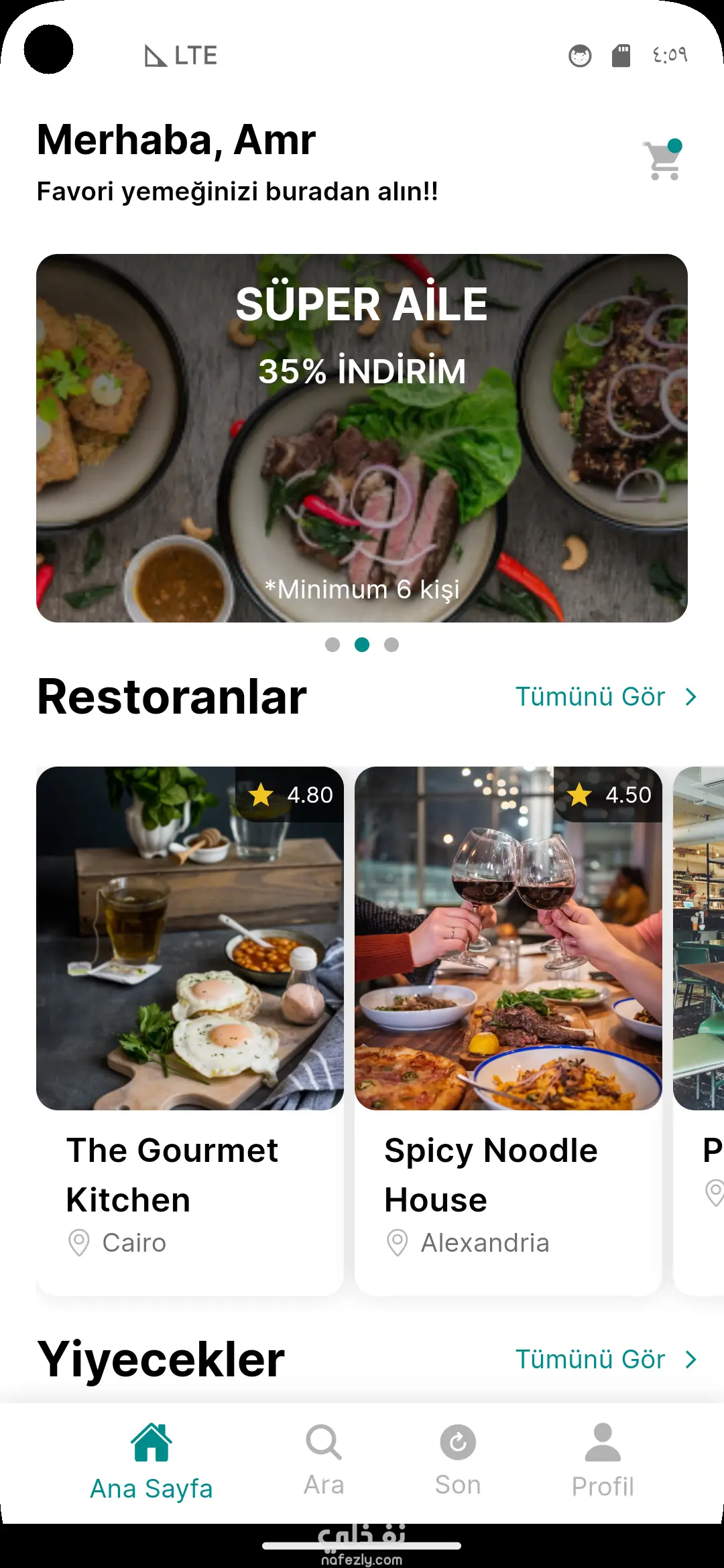This screenshot has height=1568, width=724.
Task: Jump to the first banner page dot
Action: (333, 645)
